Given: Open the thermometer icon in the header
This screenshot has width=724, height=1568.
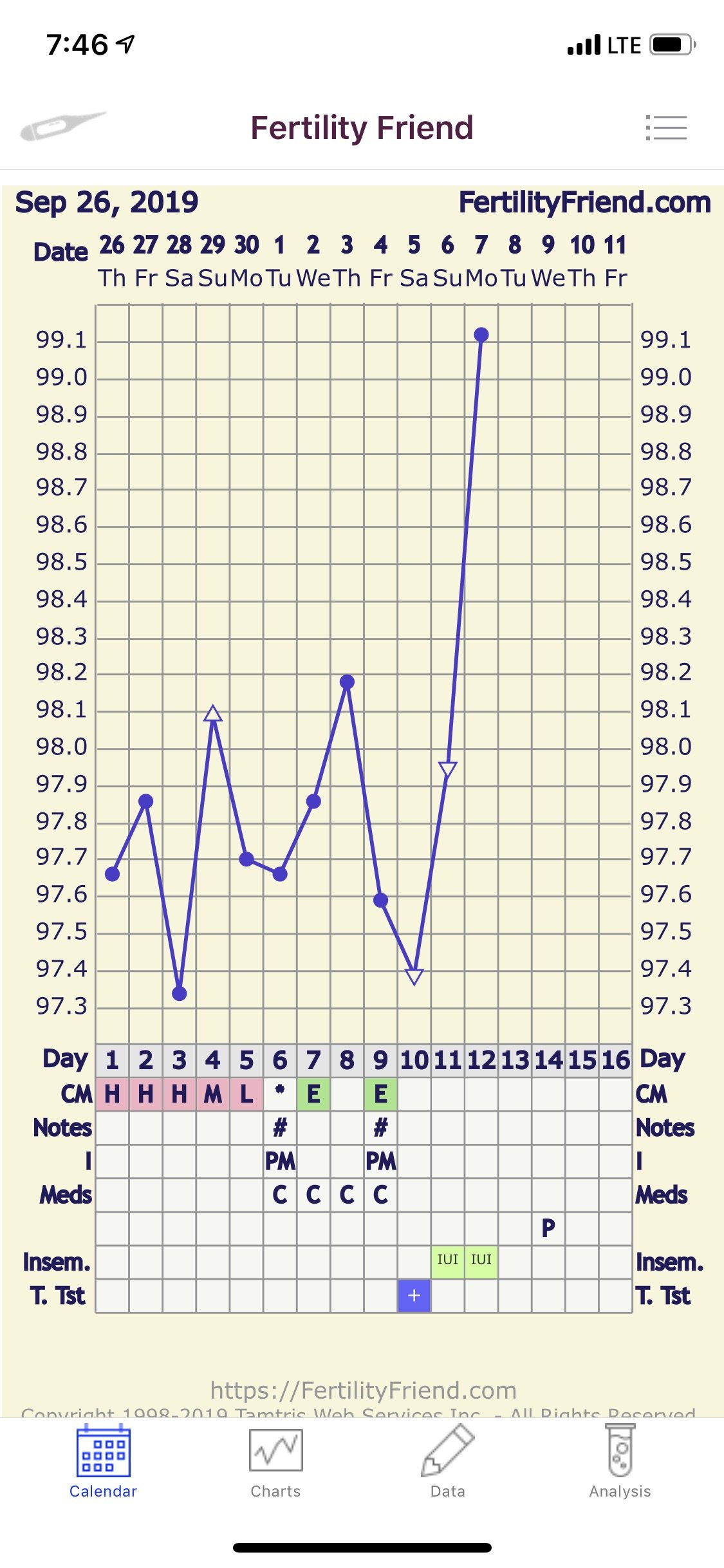Looking at the screenshot, I should (62, 126).
